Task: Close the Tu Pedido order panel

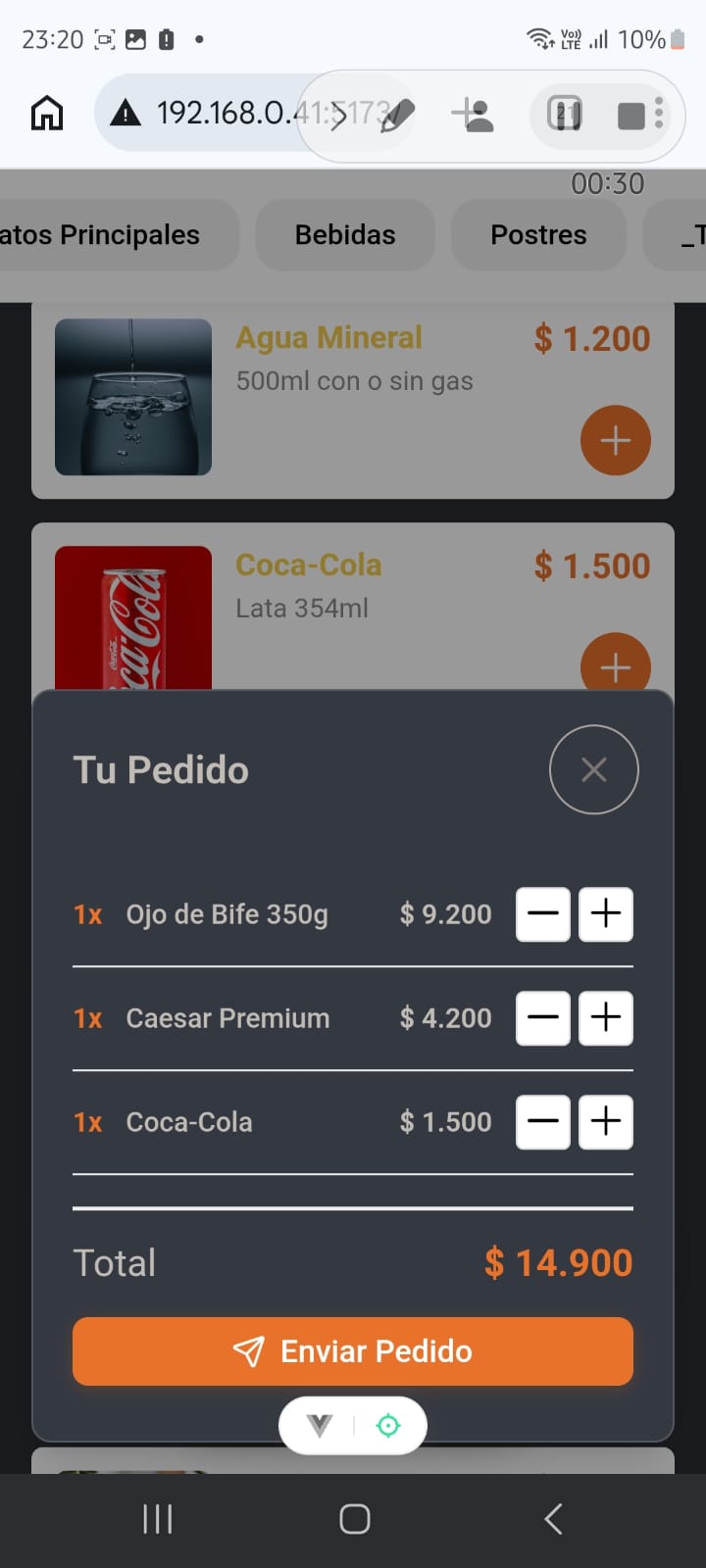Action: 593,769
